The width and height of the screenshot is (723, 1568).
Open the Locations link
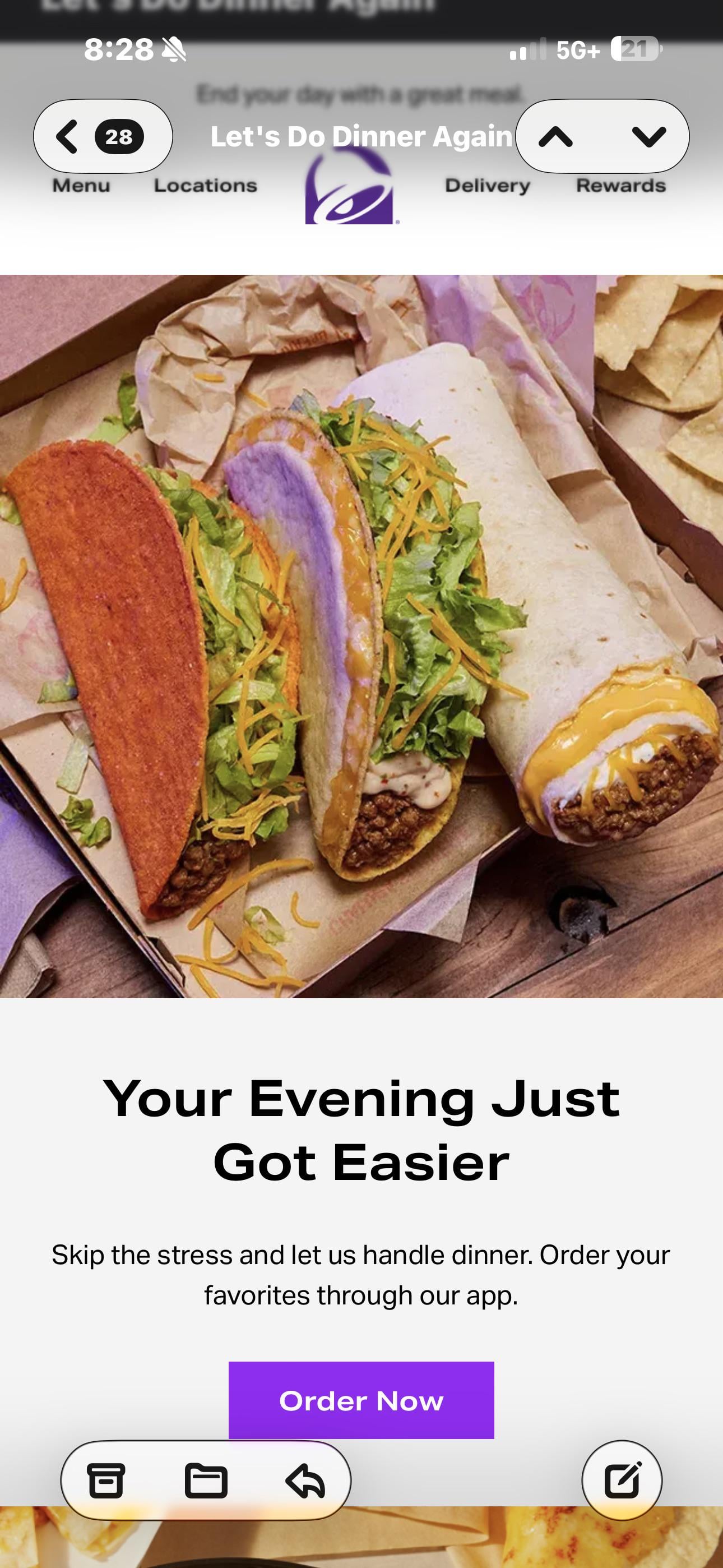point(205,185)
